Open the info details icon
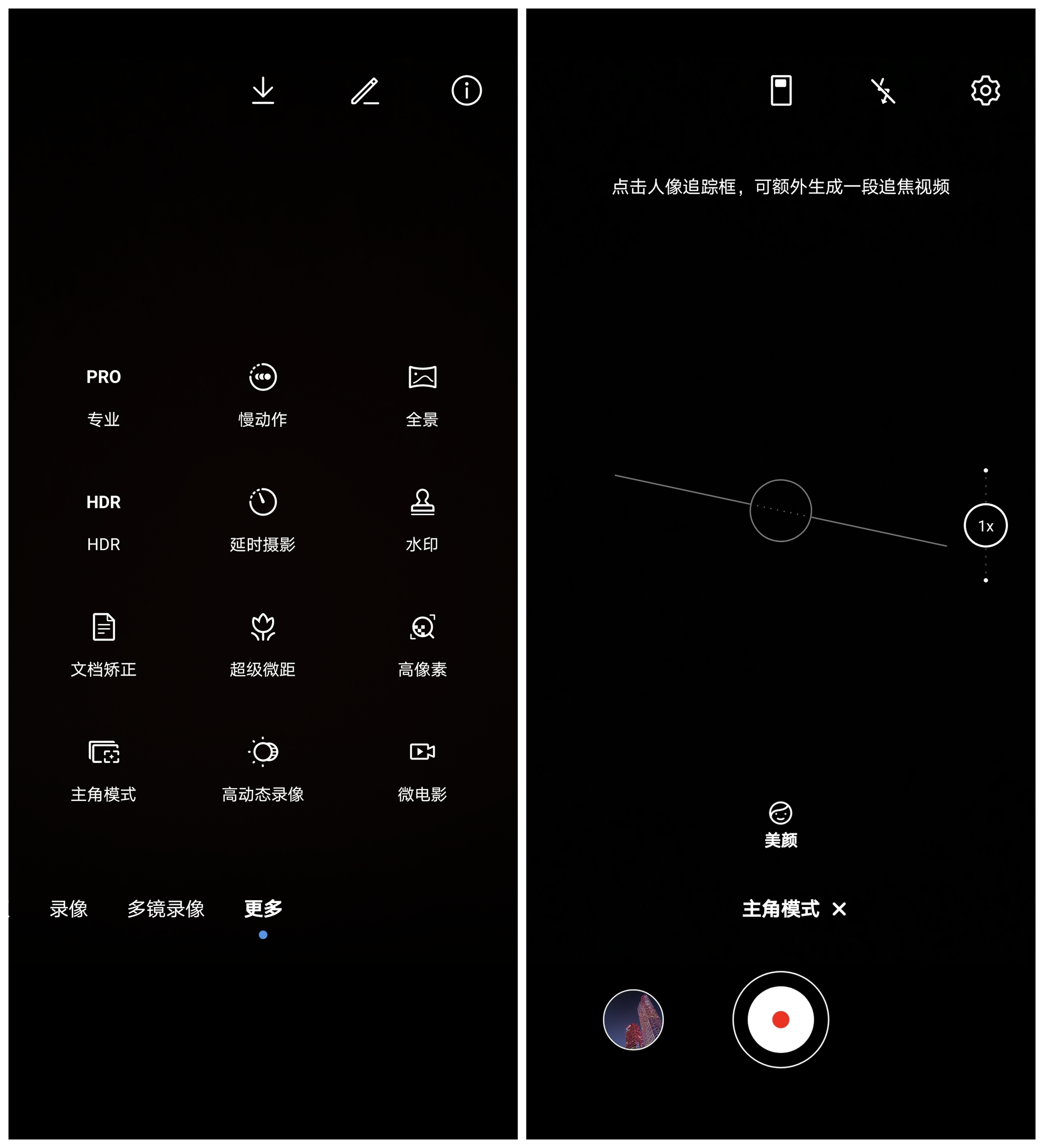Screen dimensions: 1044x1148 pyautogui.click(x=467, y=91)
